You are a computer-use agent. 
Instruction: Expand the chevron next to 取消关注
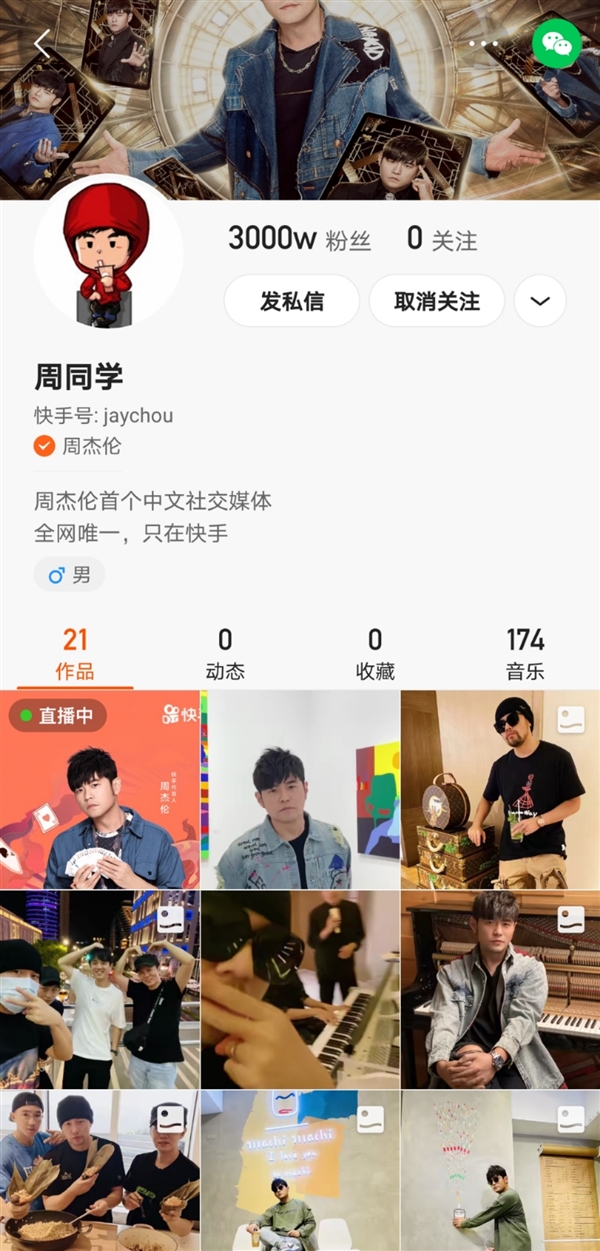click(540, 301)
